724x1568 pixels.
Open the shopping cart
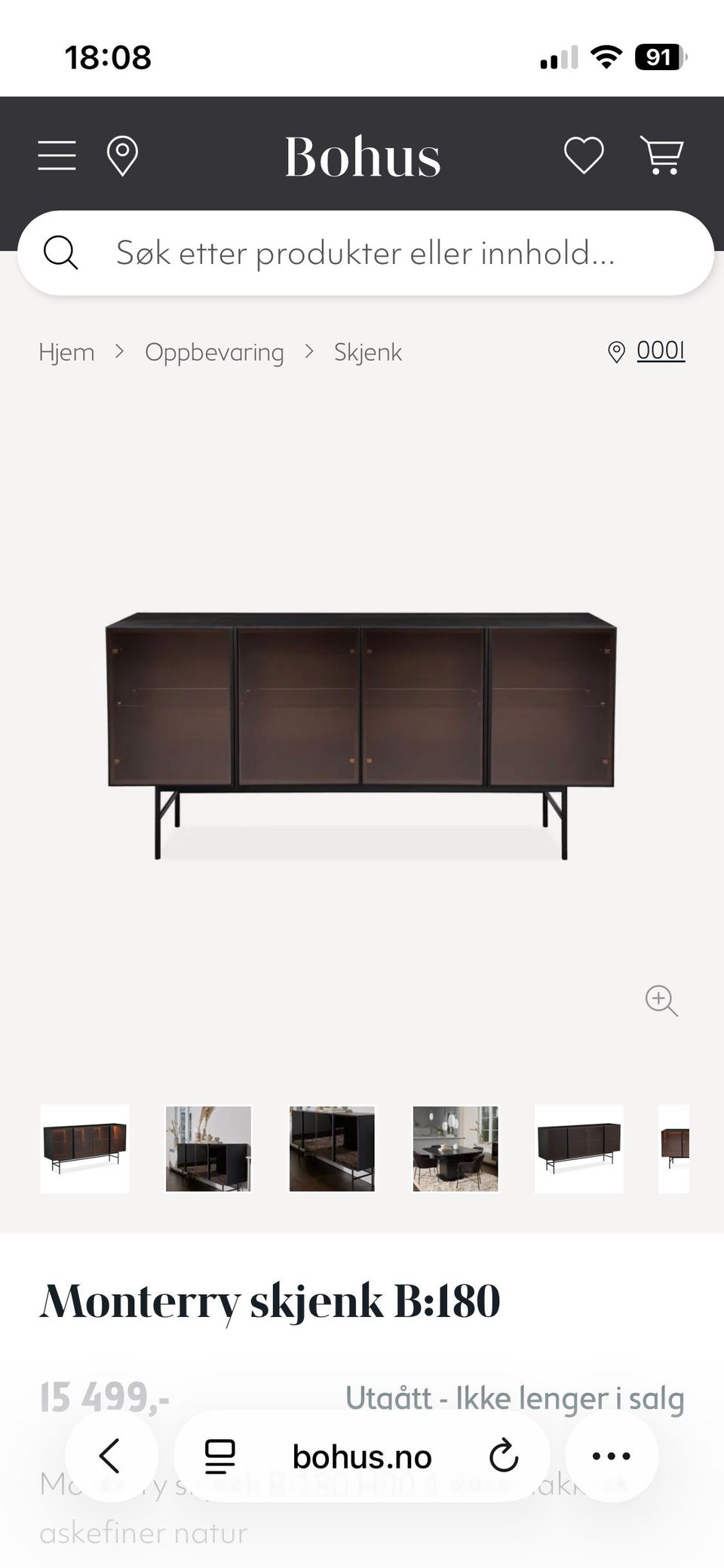point(661,155)
